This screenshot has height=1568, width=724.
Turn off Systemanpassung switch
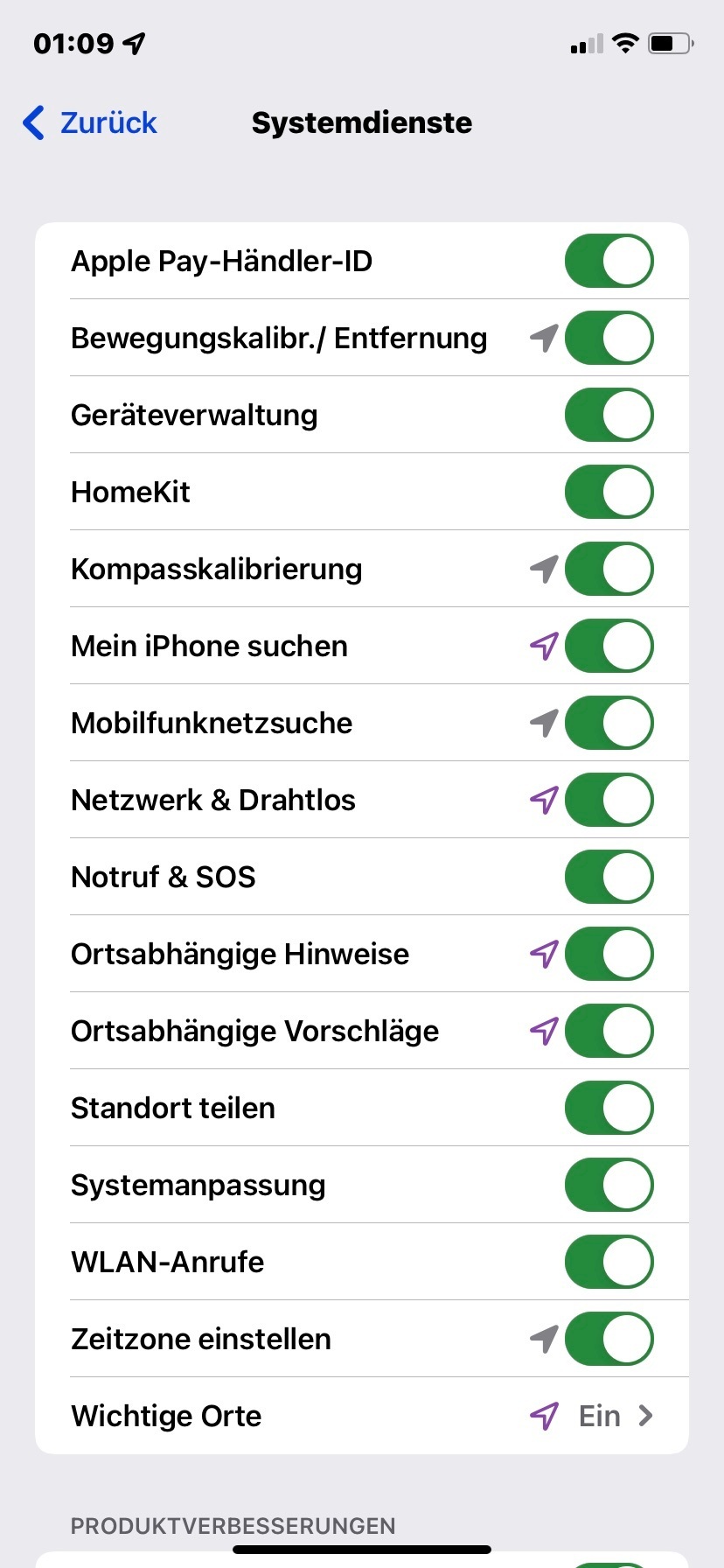click(x=609, y=1185)
